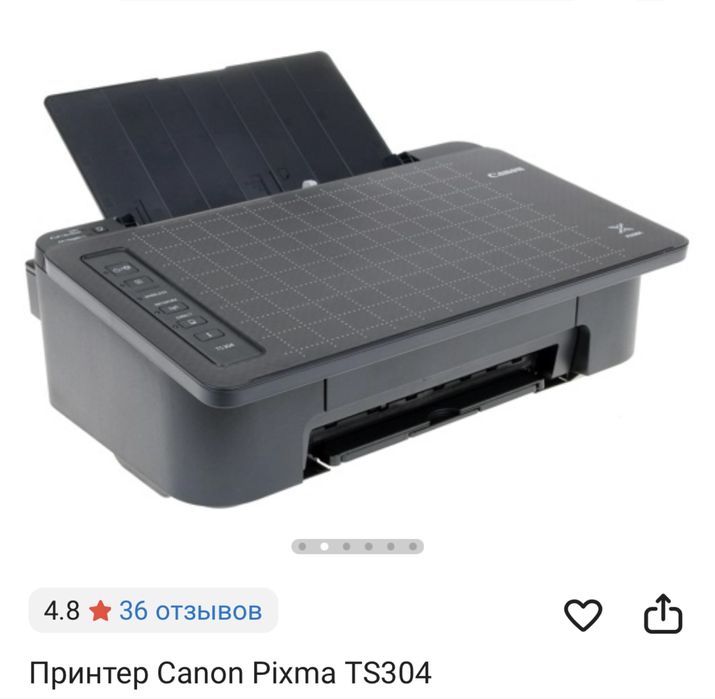Add the Canon Pixma TS304 to favorites
The height and width of the screenshot is (699, 715).
coord(583,614)
